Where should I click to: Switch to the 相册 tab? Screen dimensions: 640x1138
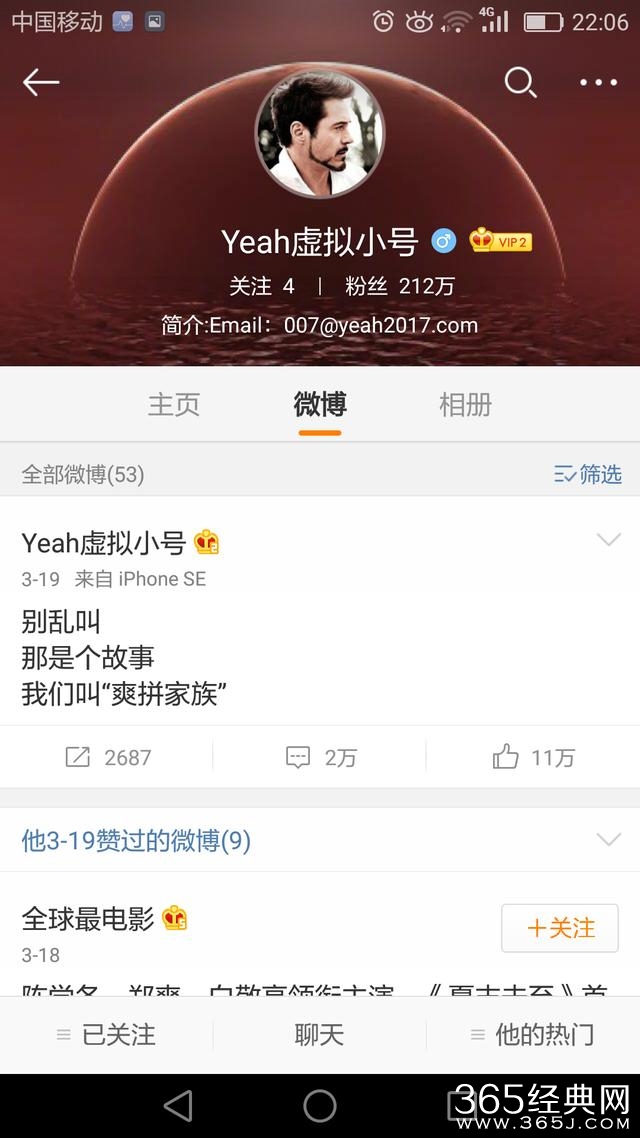pos(466,405)
